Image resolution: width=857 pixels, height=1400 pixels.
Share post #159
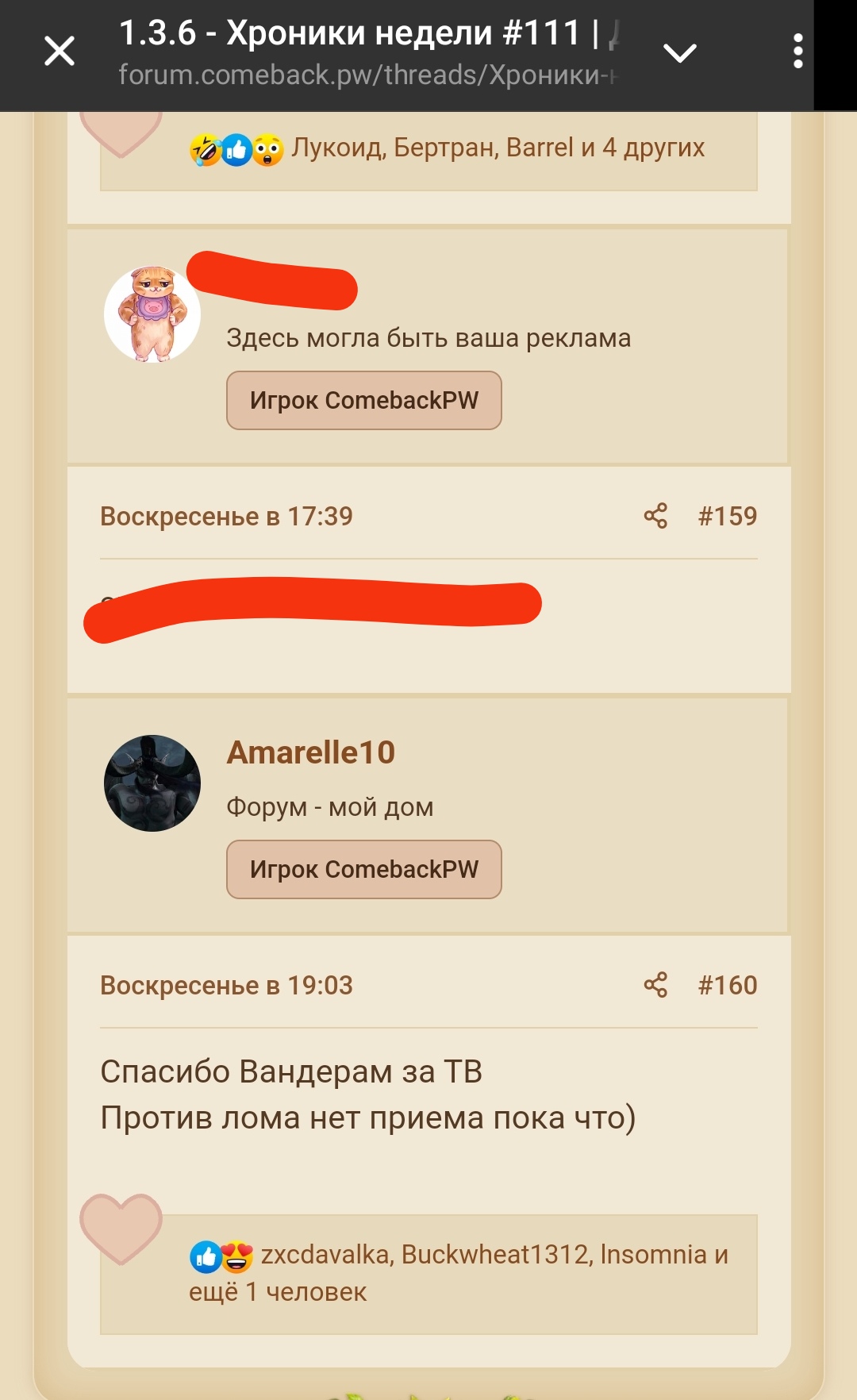[655, 516]
